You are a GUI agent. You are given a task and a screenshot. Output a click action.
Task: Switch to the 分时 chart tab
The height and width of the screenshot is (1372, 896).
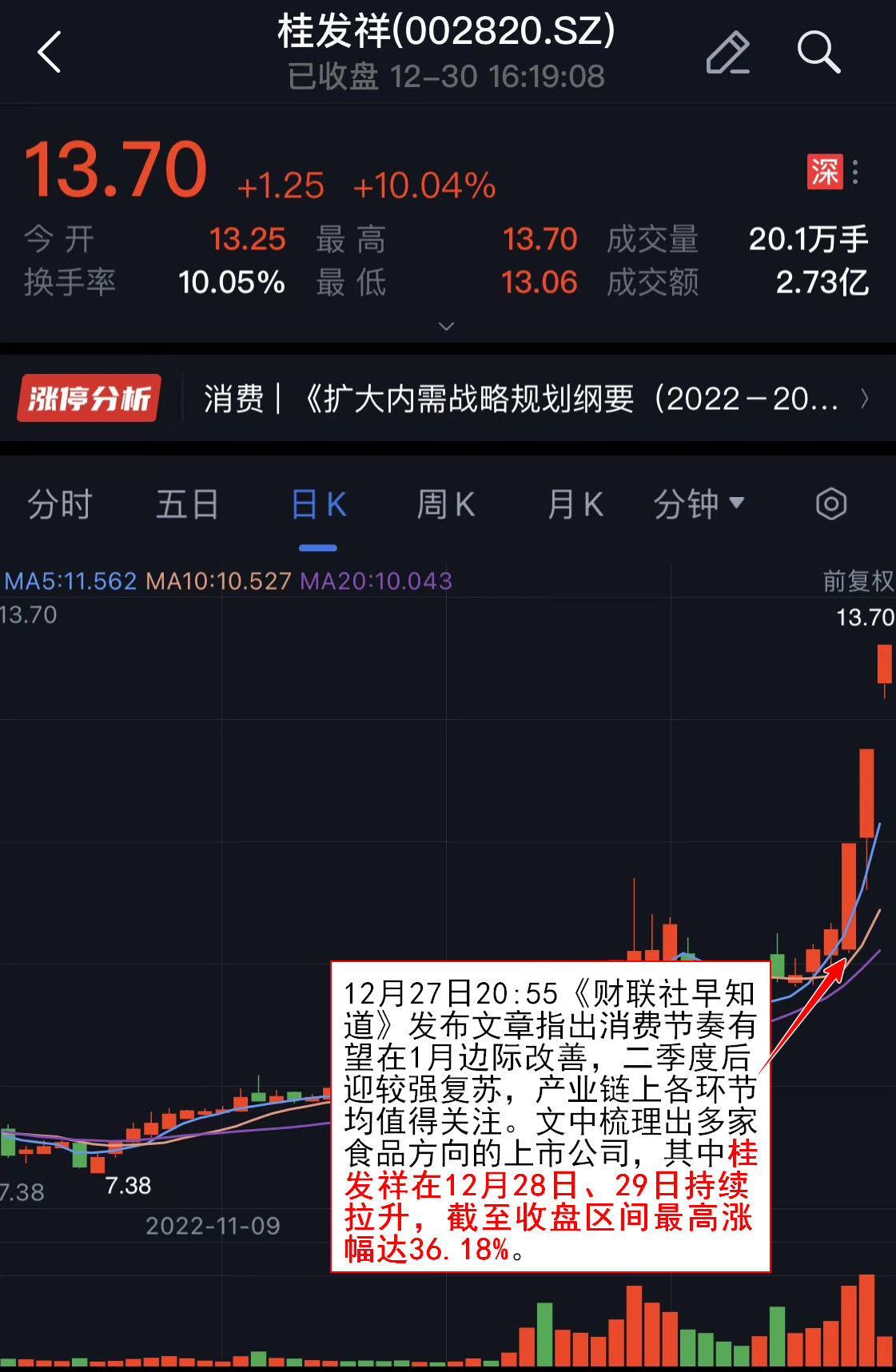tap(60, 505)
